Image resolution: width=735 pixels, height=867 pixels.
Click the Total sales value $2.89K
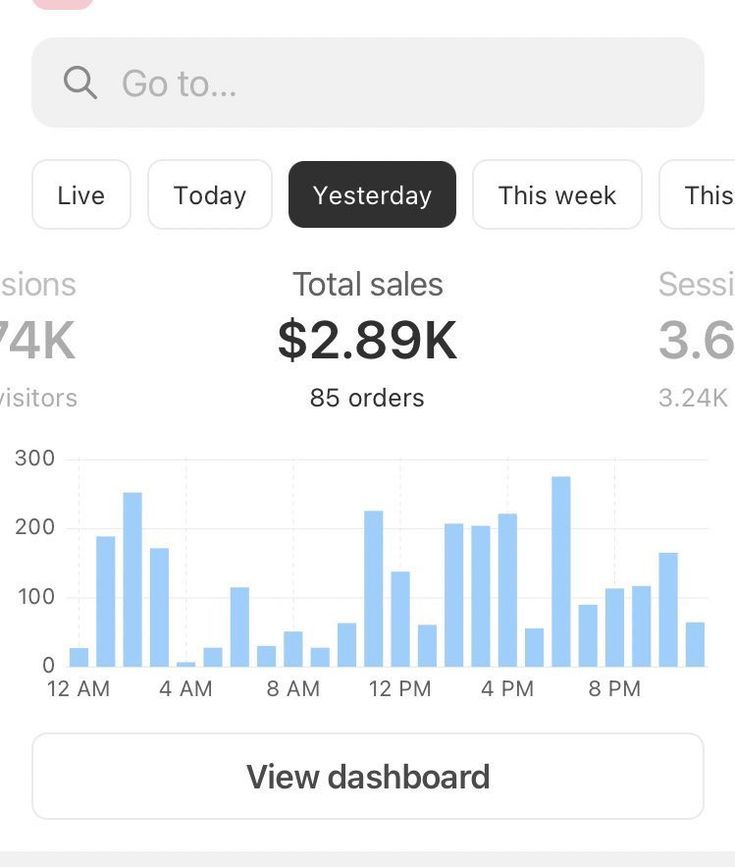pos(367,340)
